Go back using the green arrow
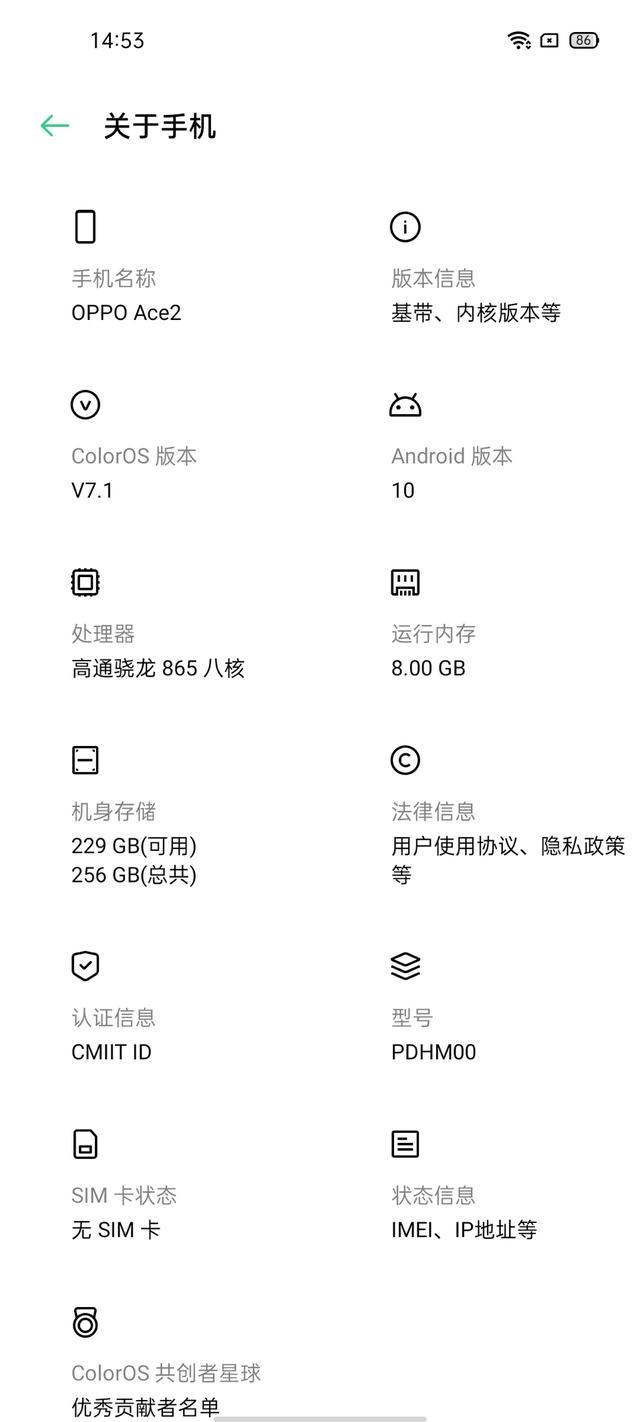 pos(55,126)
